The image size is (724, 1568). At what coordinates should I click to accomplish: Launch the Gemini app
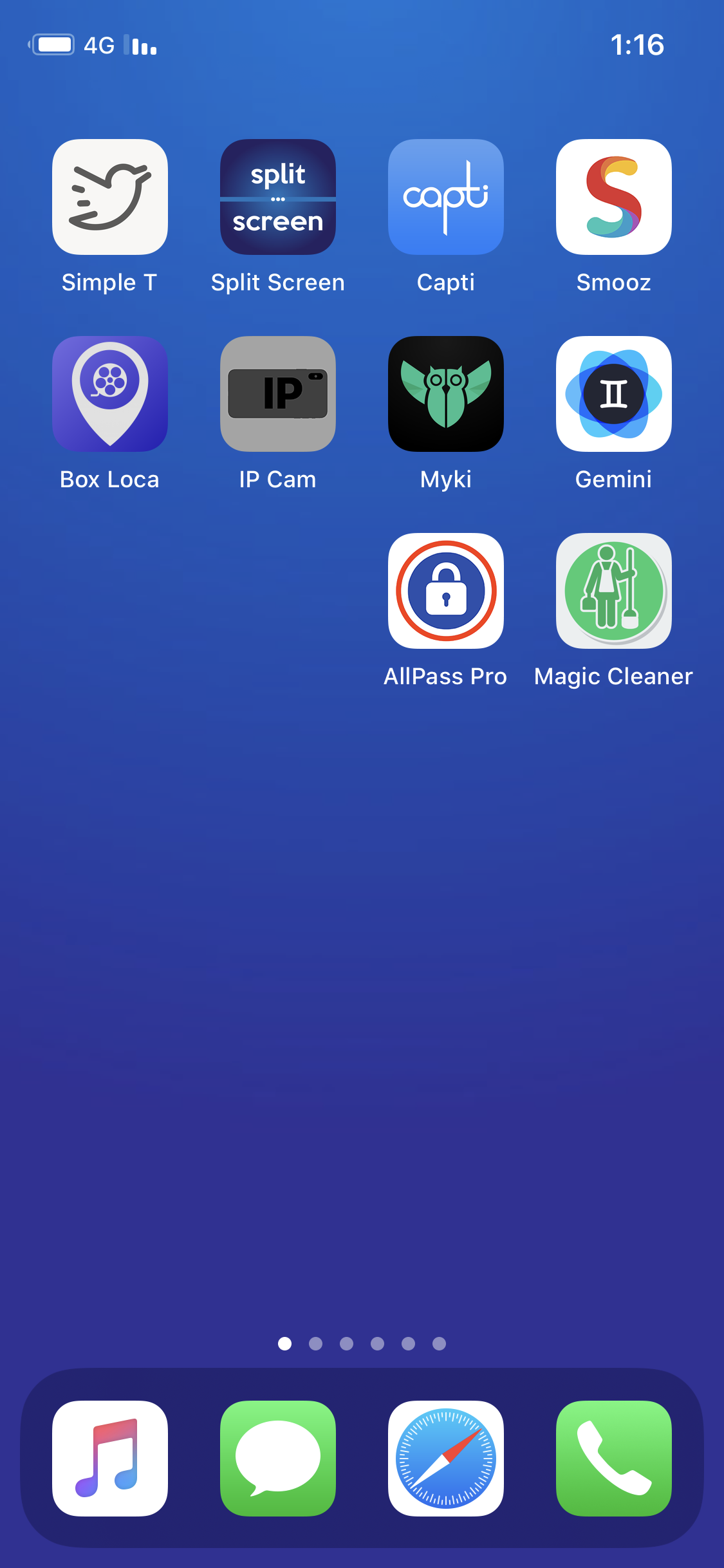[613, 394]
